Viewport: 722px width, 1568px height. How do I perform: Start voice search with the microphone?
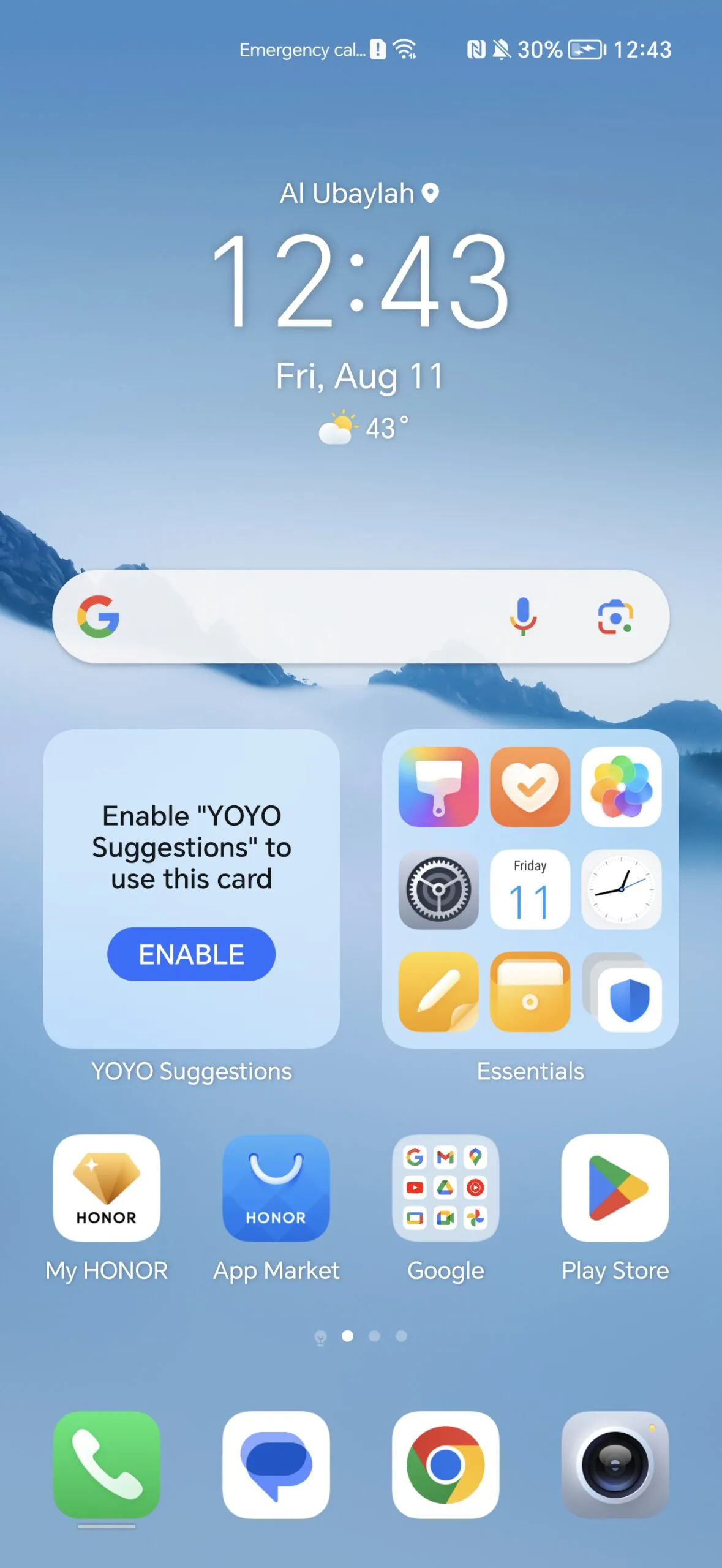[523, 616]
